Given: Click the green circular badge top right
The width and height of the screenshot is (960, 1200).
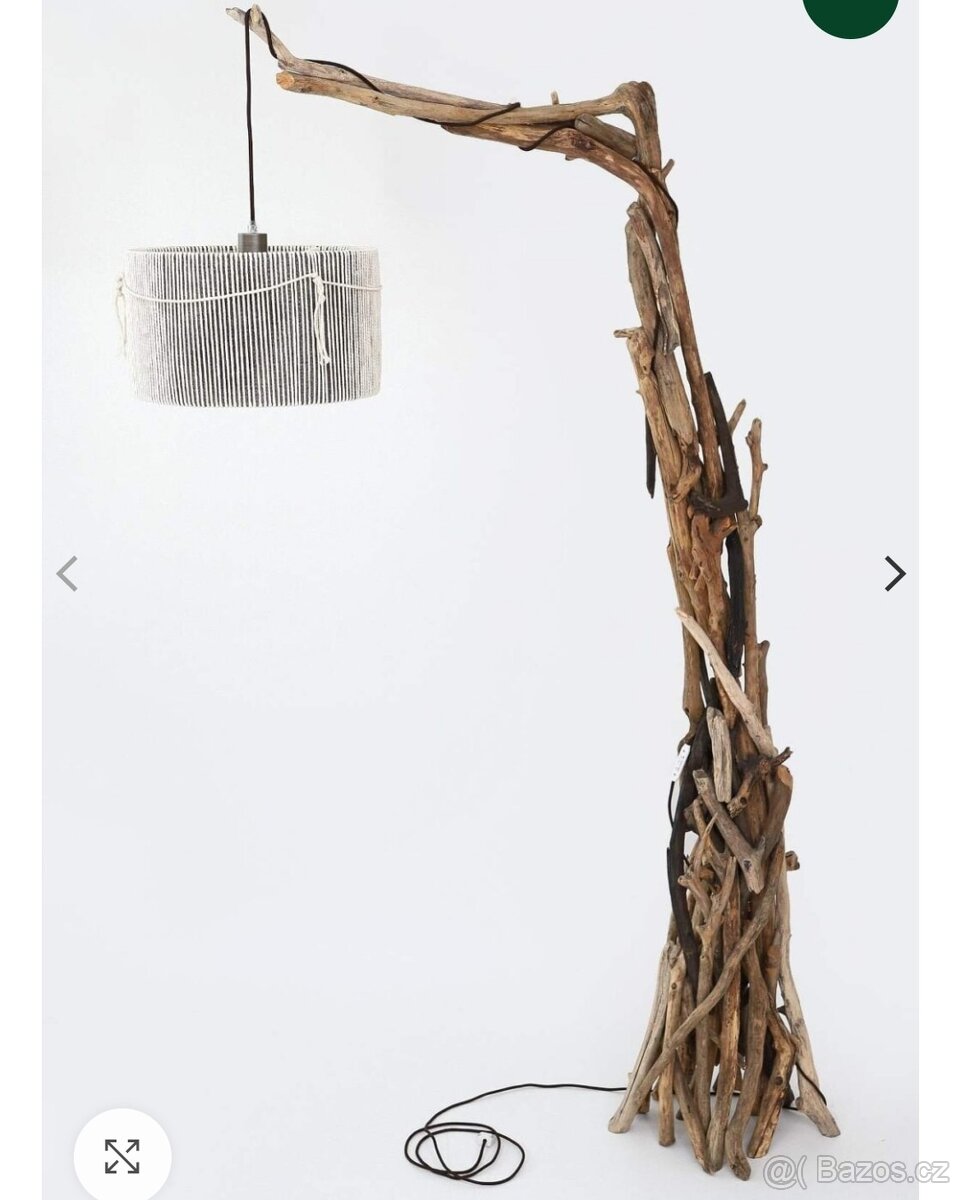Looking at the screenshot, I should tap(848, 14).
